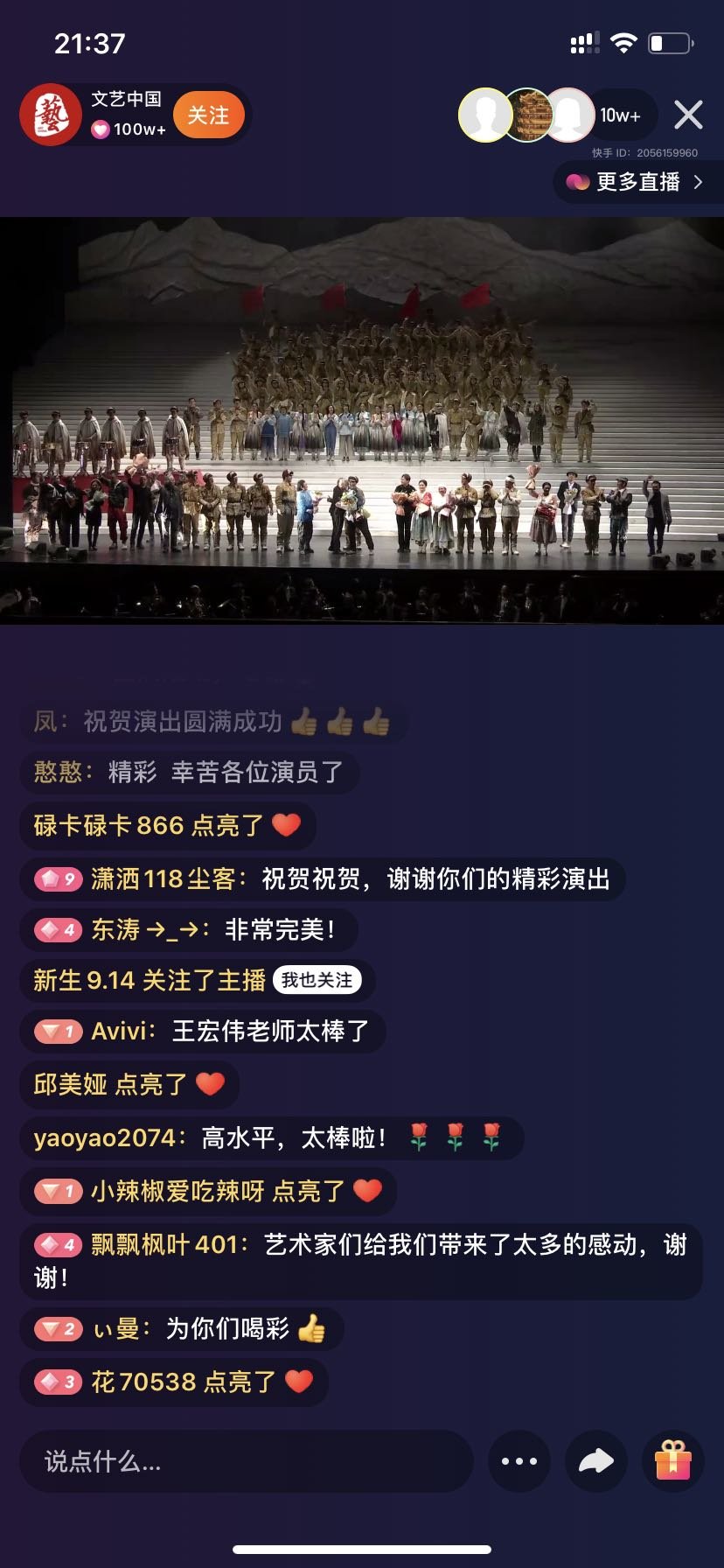The image size is (724, 1568).
Task: Tap 我也关注 to follow the host too
Action: [317, 980]
